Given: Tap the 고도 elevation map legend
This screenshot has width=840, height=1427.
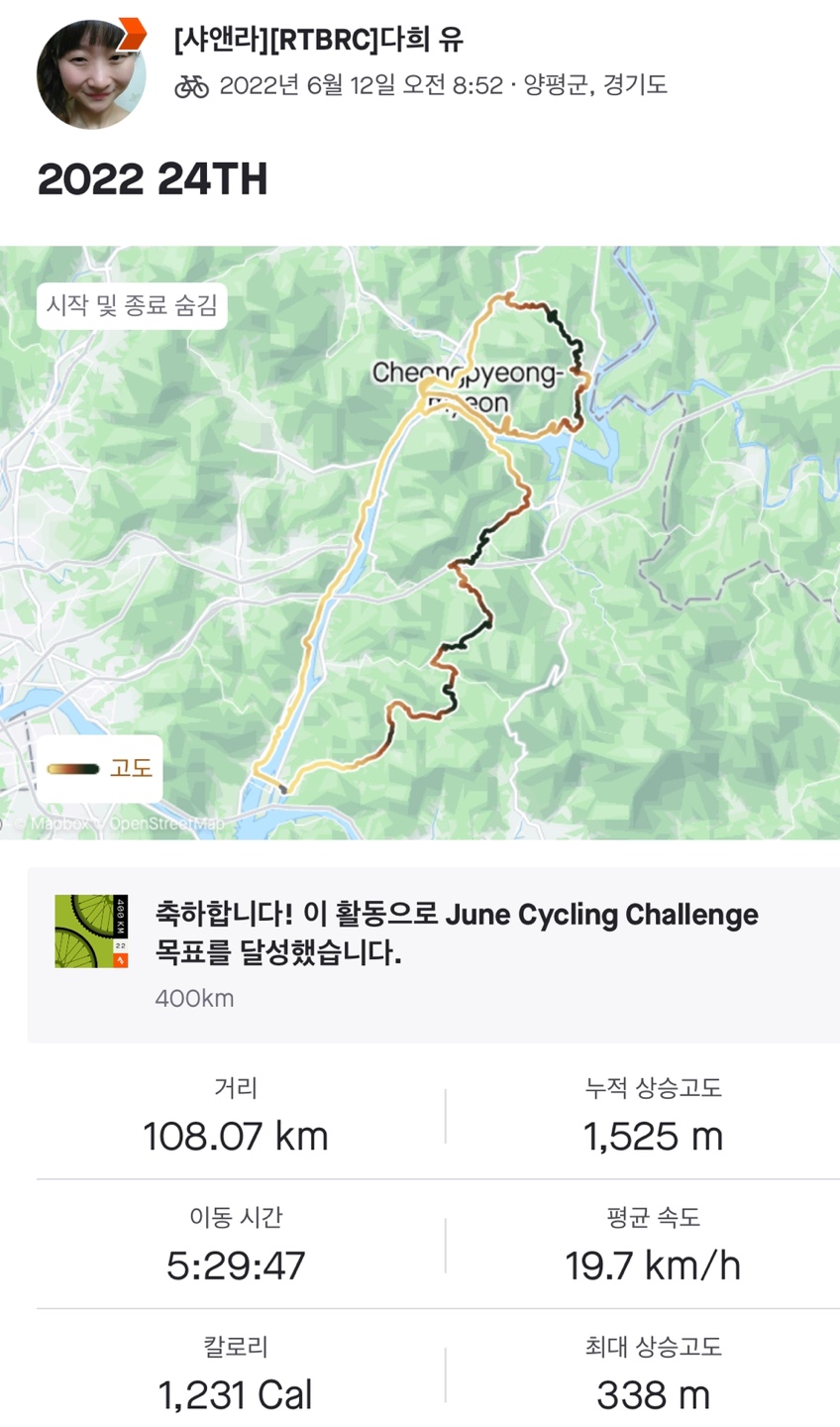Looking at the screenshot, I should pos(100,768).
